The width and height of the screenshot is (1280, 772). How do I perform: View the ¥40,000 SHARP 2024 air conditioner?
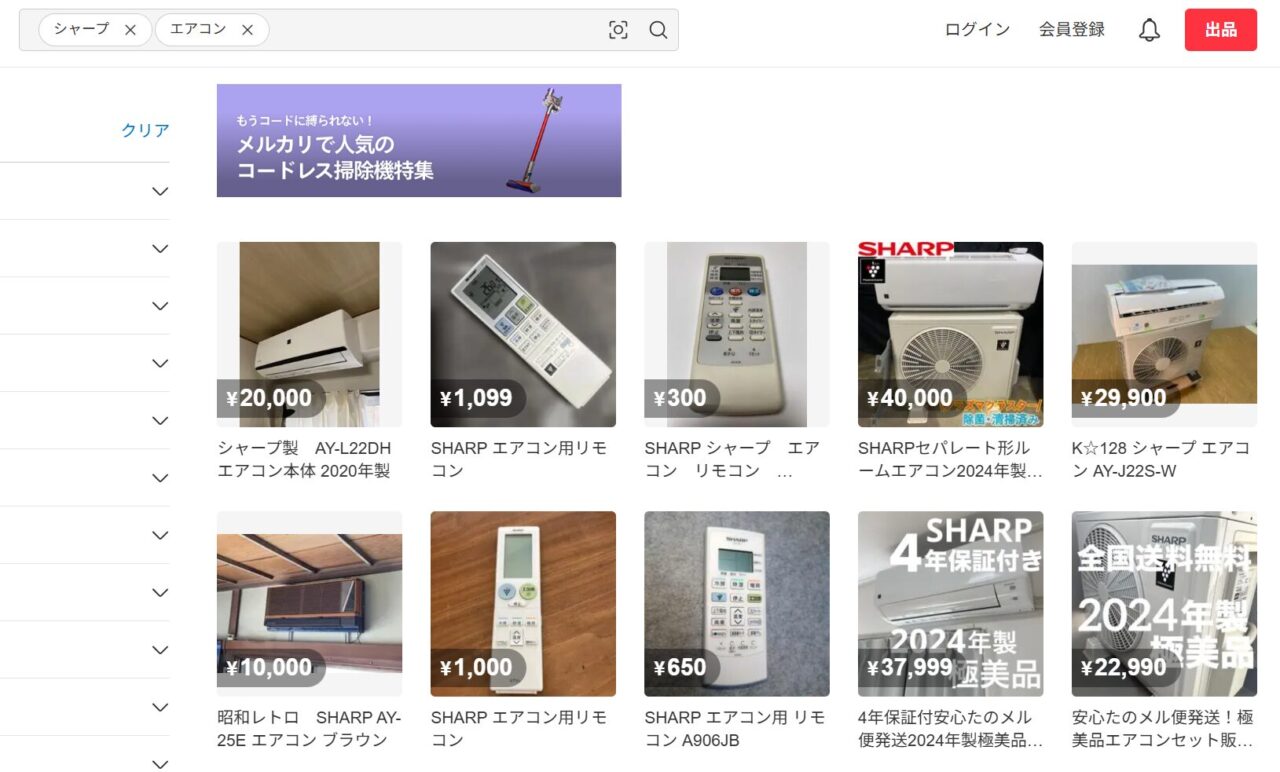pos(950,334)
